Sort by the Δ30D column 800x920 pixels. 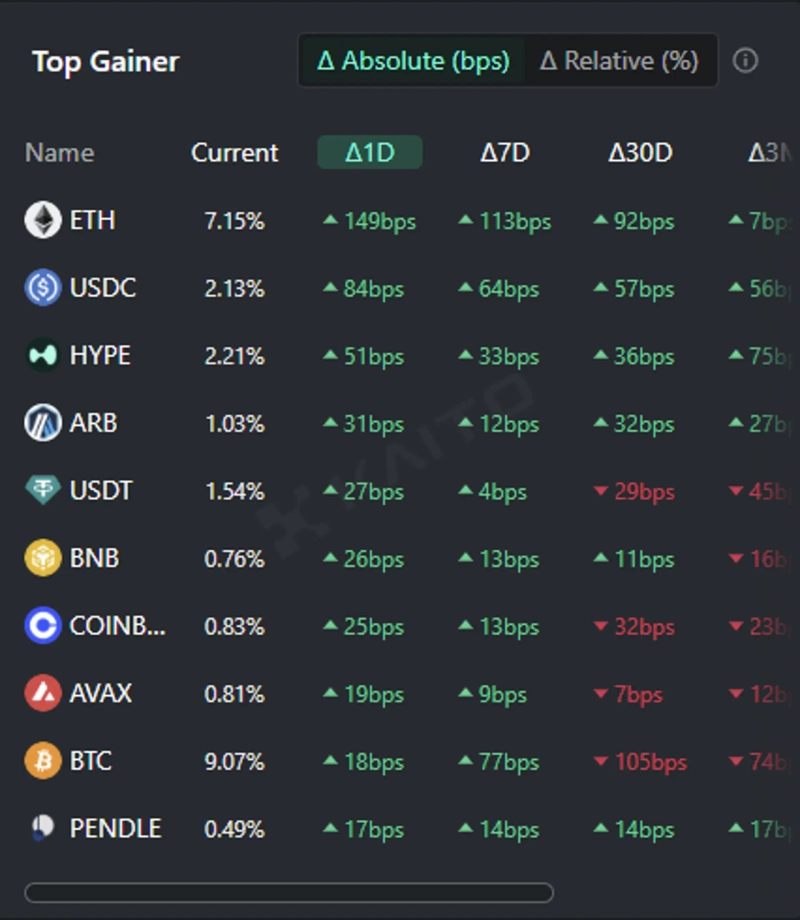(640, 153)
